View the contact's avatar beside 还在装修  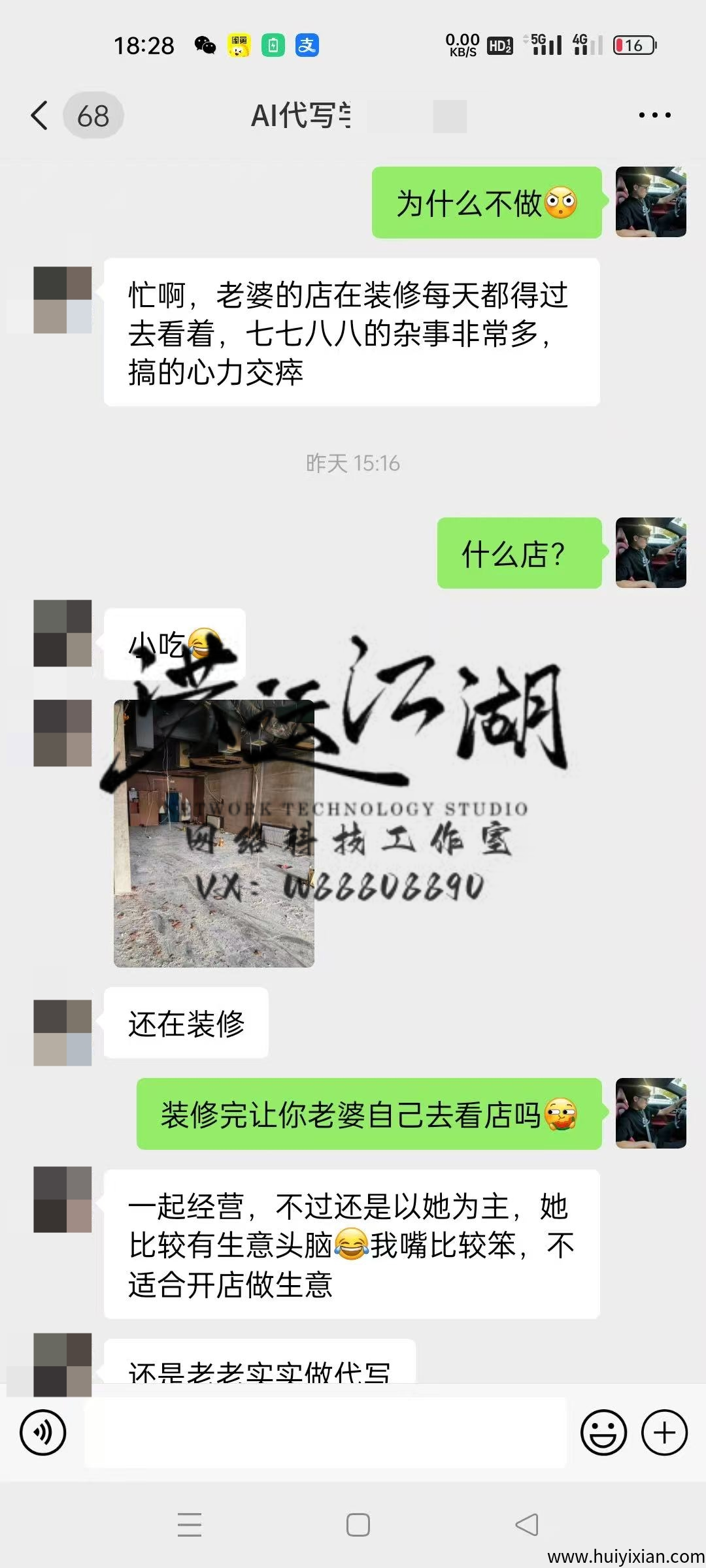[63, 1032]
